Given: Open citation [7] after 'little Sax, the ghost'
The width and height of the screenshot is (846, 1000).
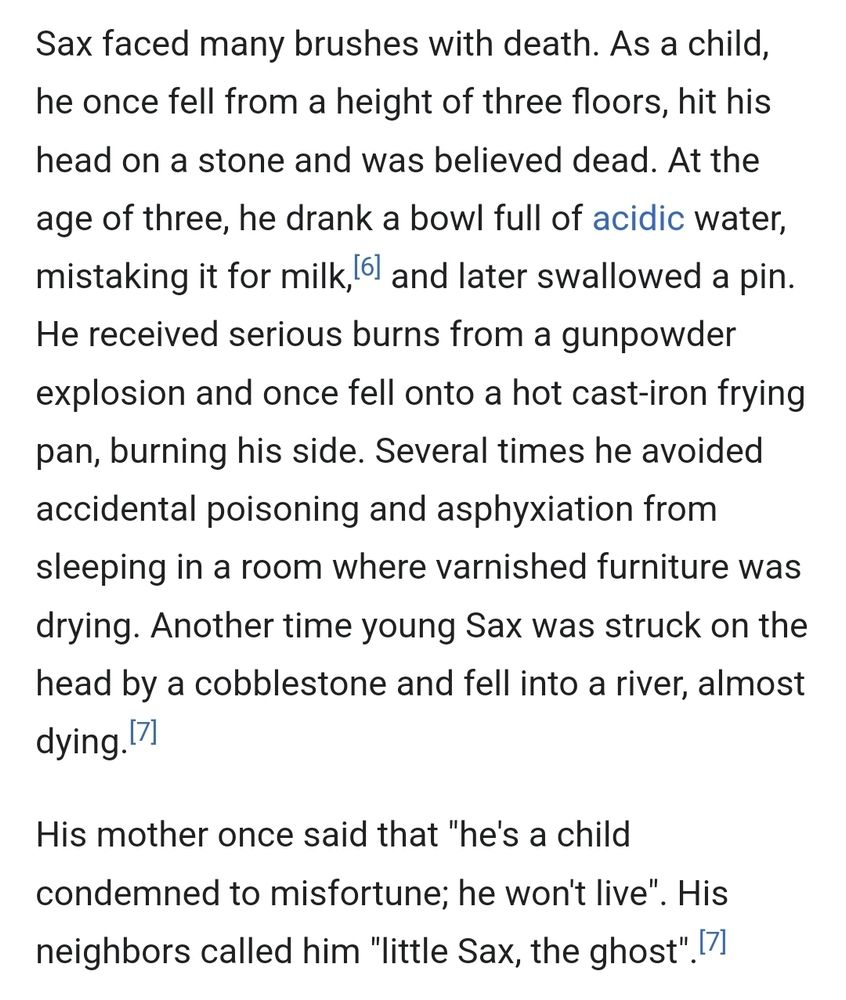Looking at the screenshot, I should click(712, 941).
